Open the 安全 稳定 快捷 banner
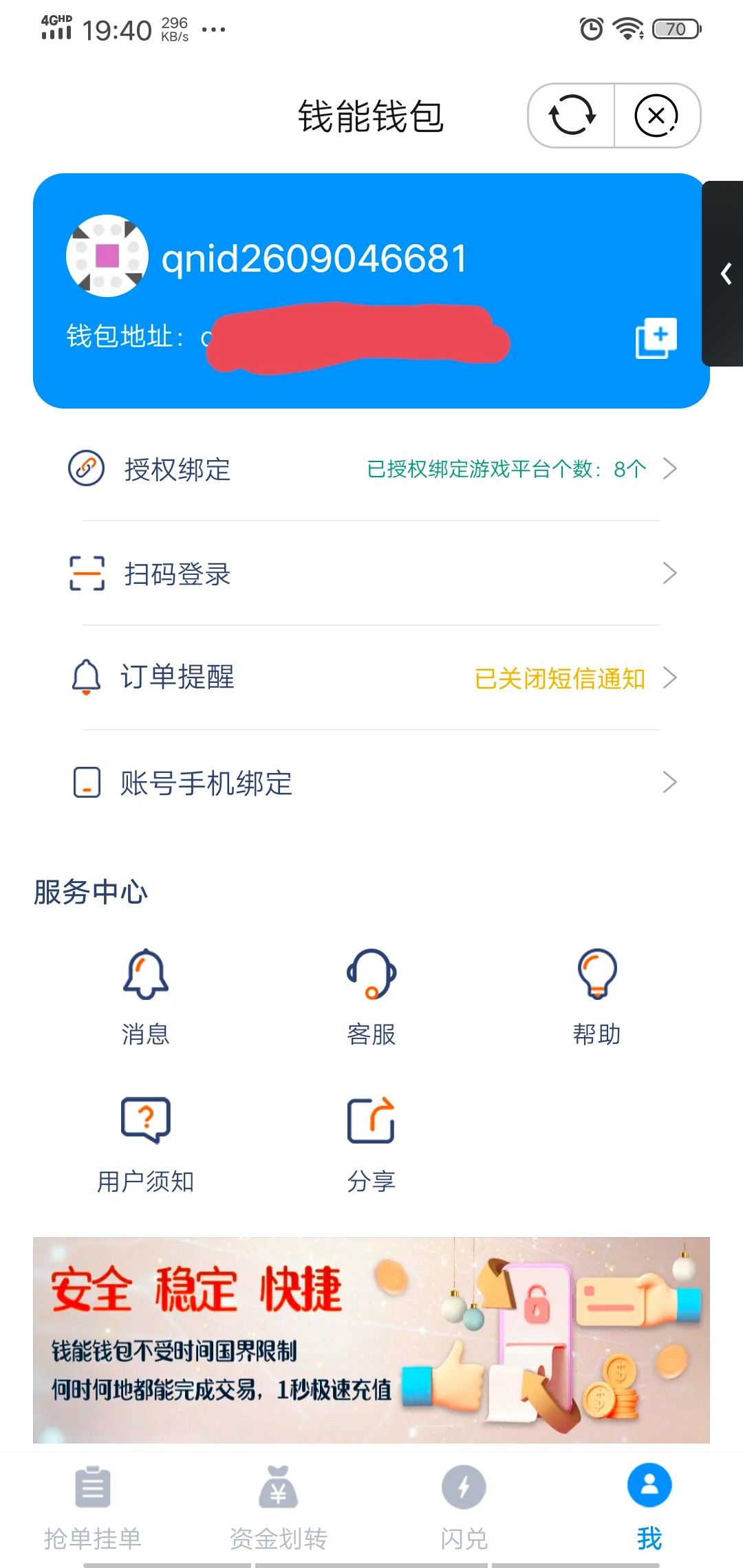 coord(371,1340)
